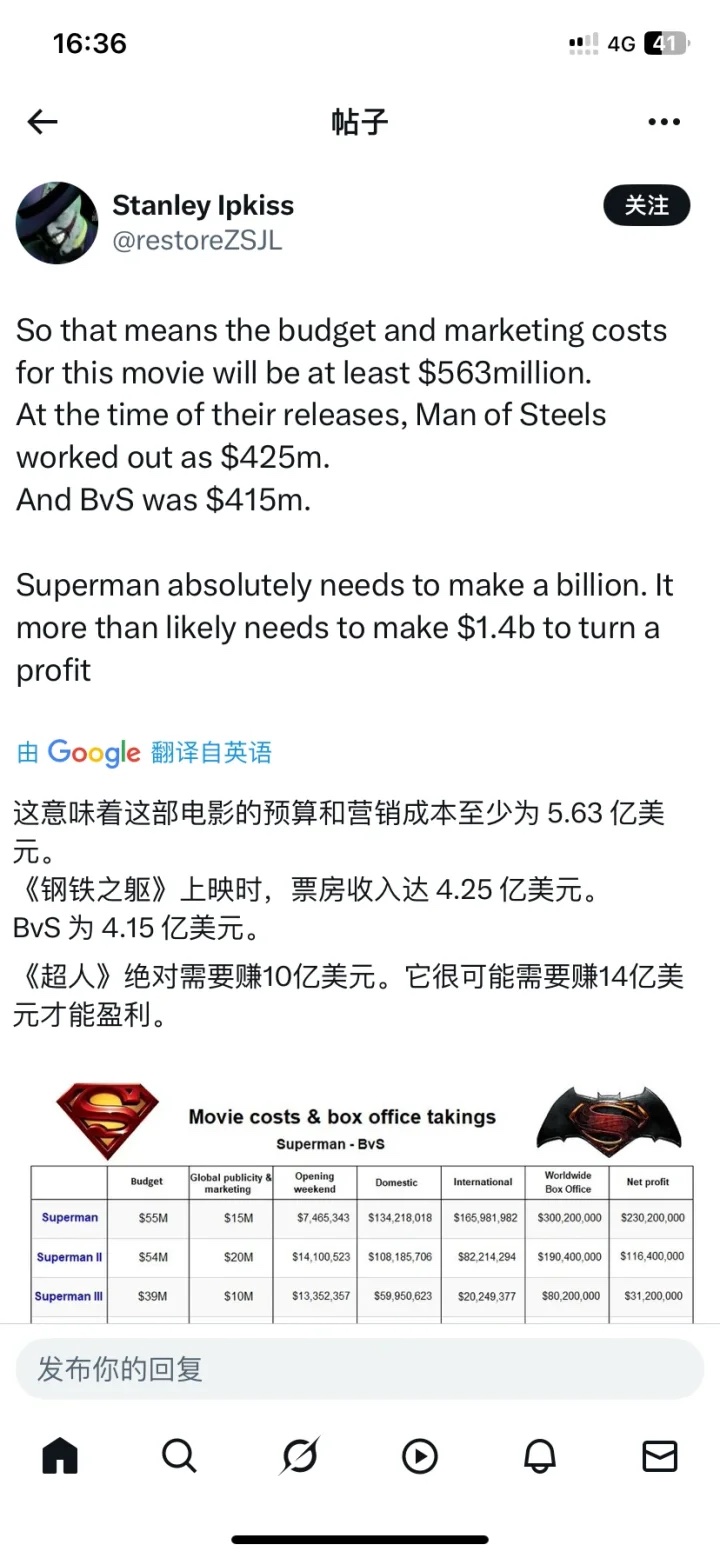720x1558 pixels.
Task: Tap the Google 翻译自英语 translation link
Action: [x=145, y=752]
